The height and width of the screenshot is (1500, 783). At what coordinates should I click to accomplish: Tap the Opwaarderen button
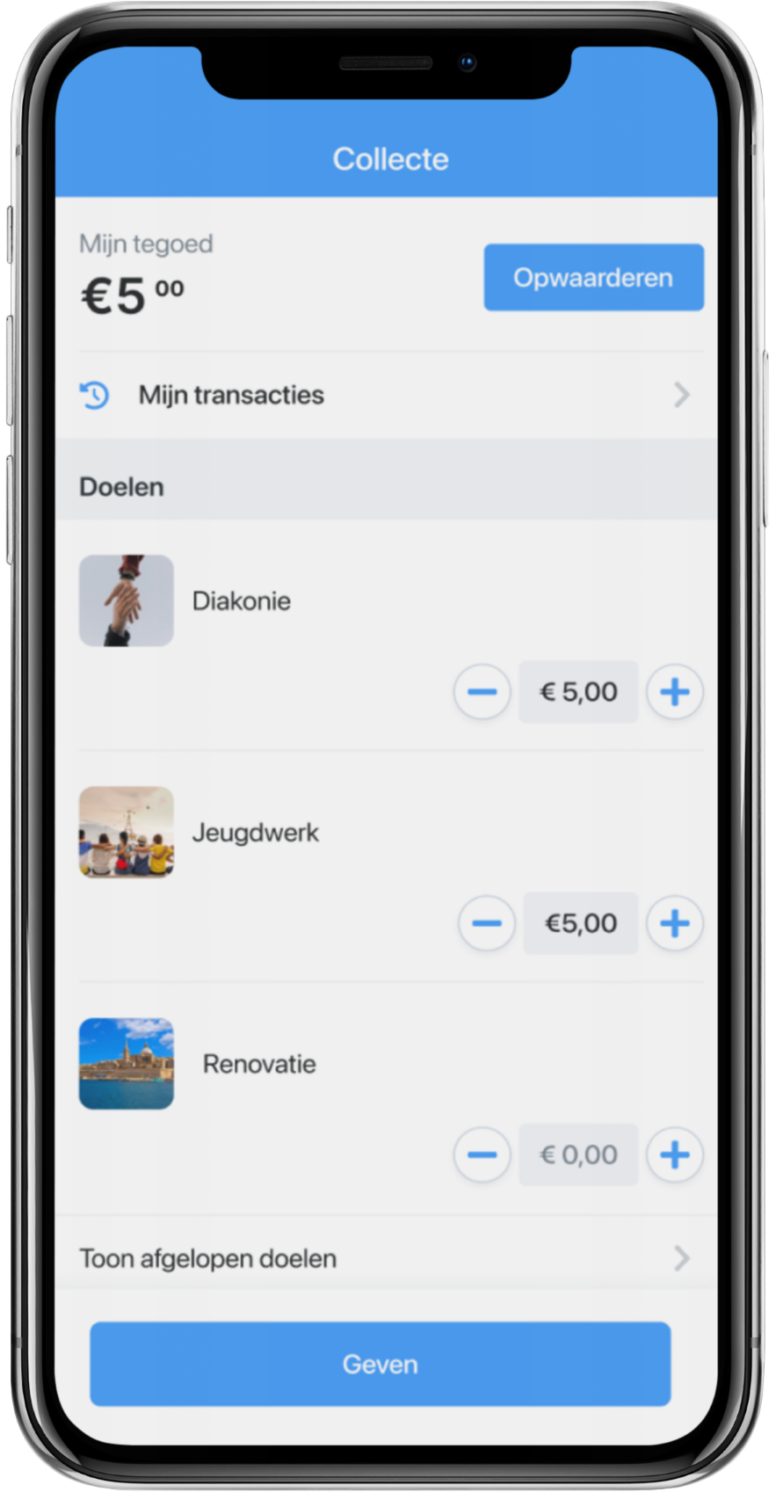pyautogui.click(x=593, y=277)
